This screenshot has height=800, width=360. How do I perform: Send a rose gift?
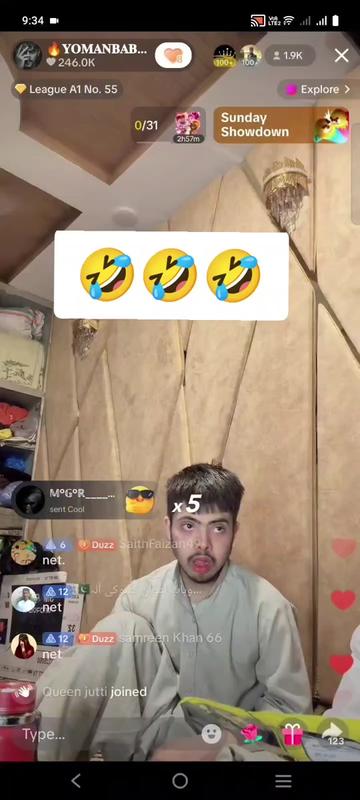coord(251,734)
